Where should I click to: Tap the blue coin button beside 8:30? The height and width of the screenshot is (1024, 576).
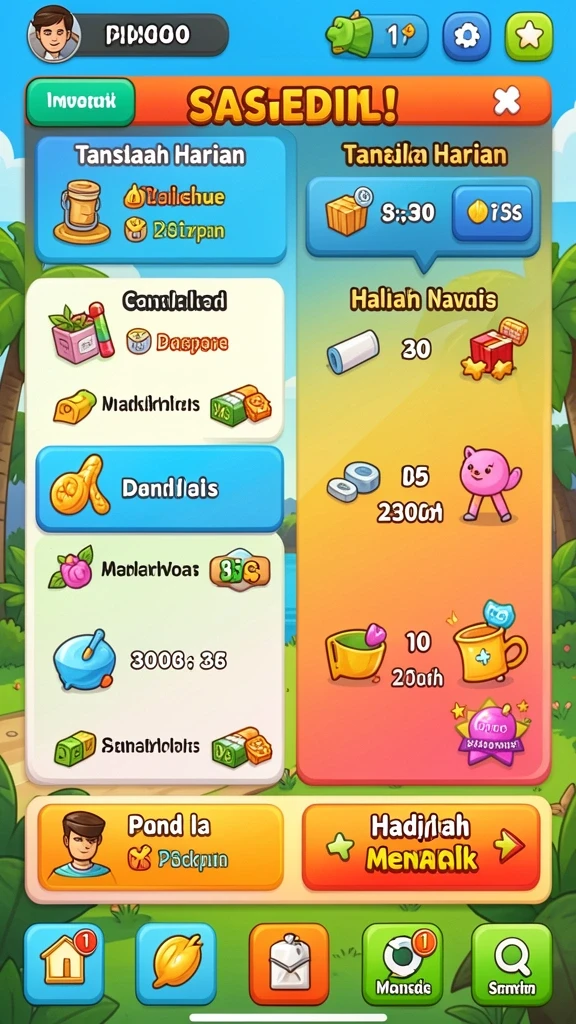494,213
